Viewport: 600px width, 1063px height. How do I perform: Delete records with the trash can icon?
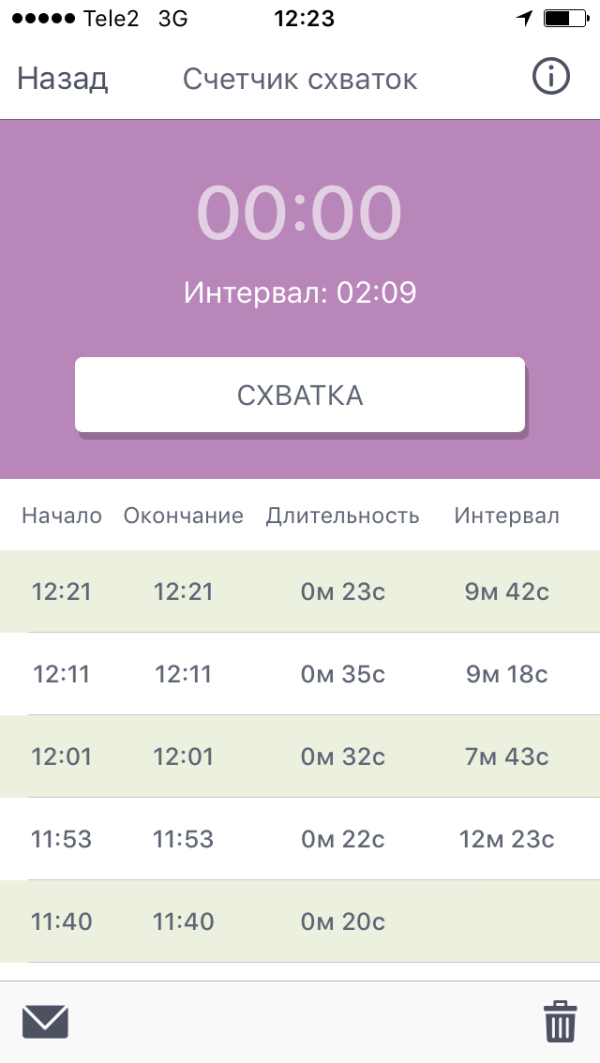click(560, 1021)
